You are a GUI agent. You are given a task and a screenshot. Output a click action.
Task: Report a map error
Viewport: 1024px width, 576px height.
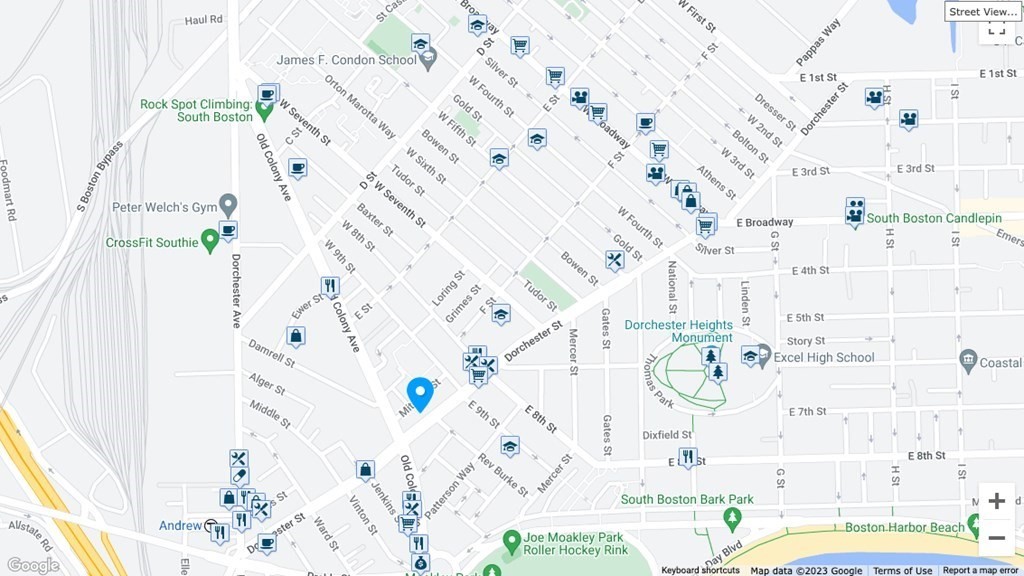pos(980,570)
